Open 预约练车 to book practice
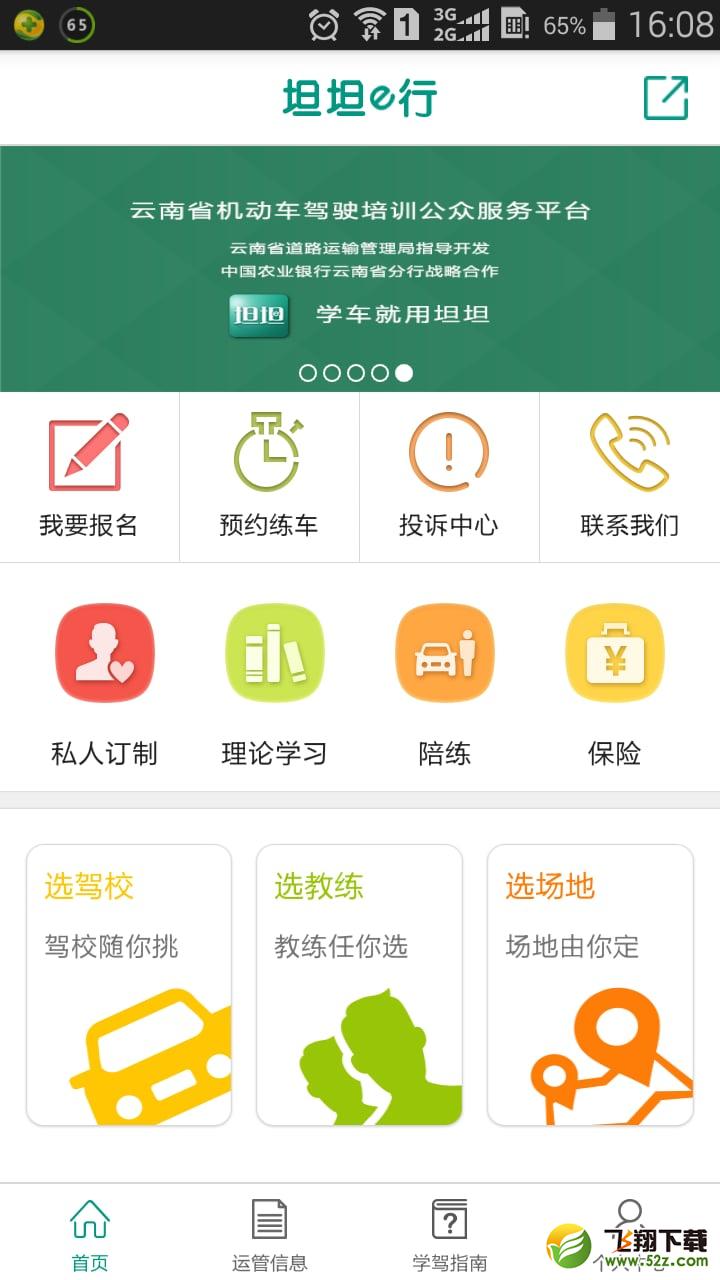The width and height of the screenshot is (720, 1280). (270, 477)
